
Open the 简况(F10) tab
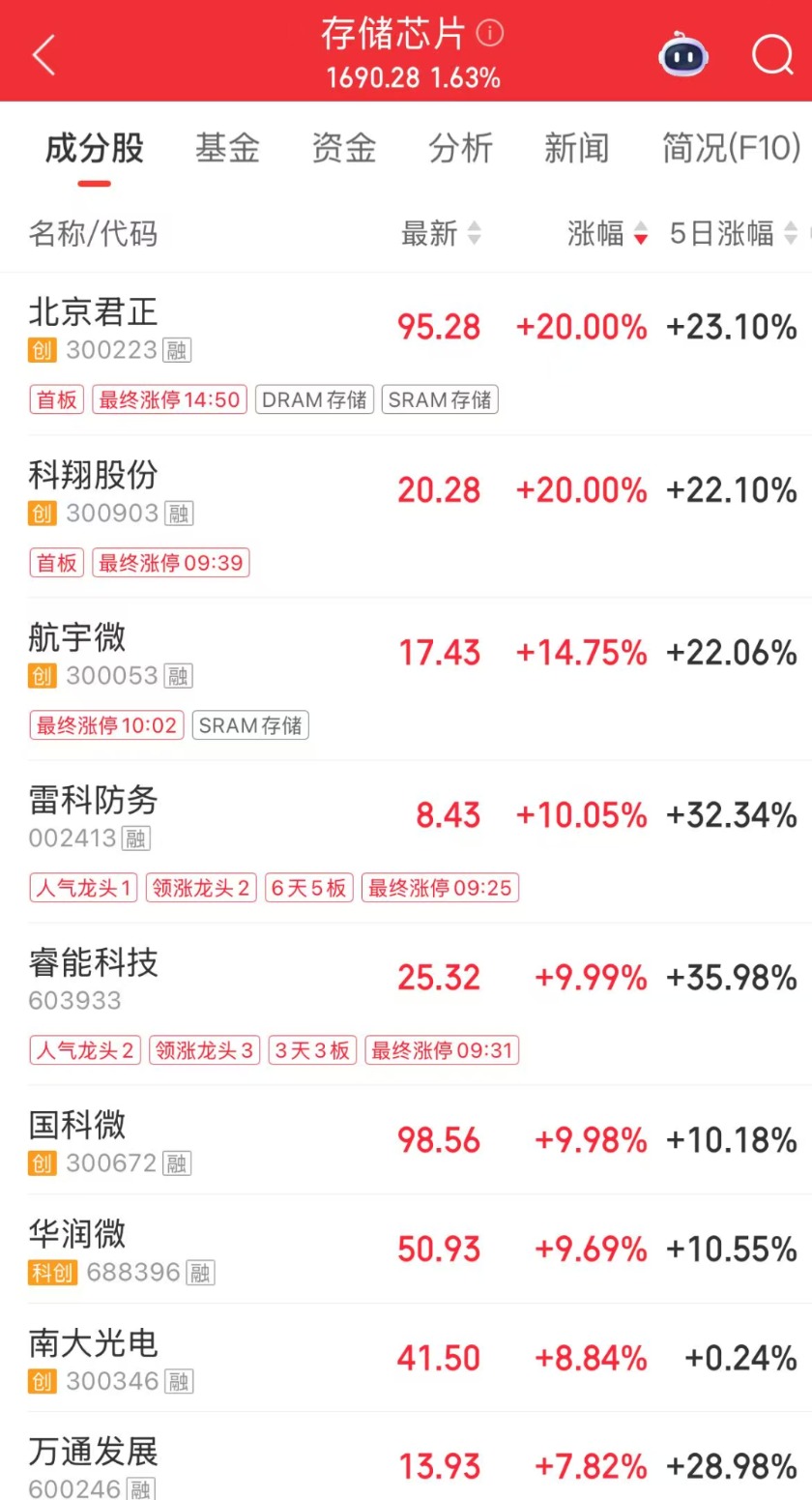pyautogui.click(x=731, y=149)
